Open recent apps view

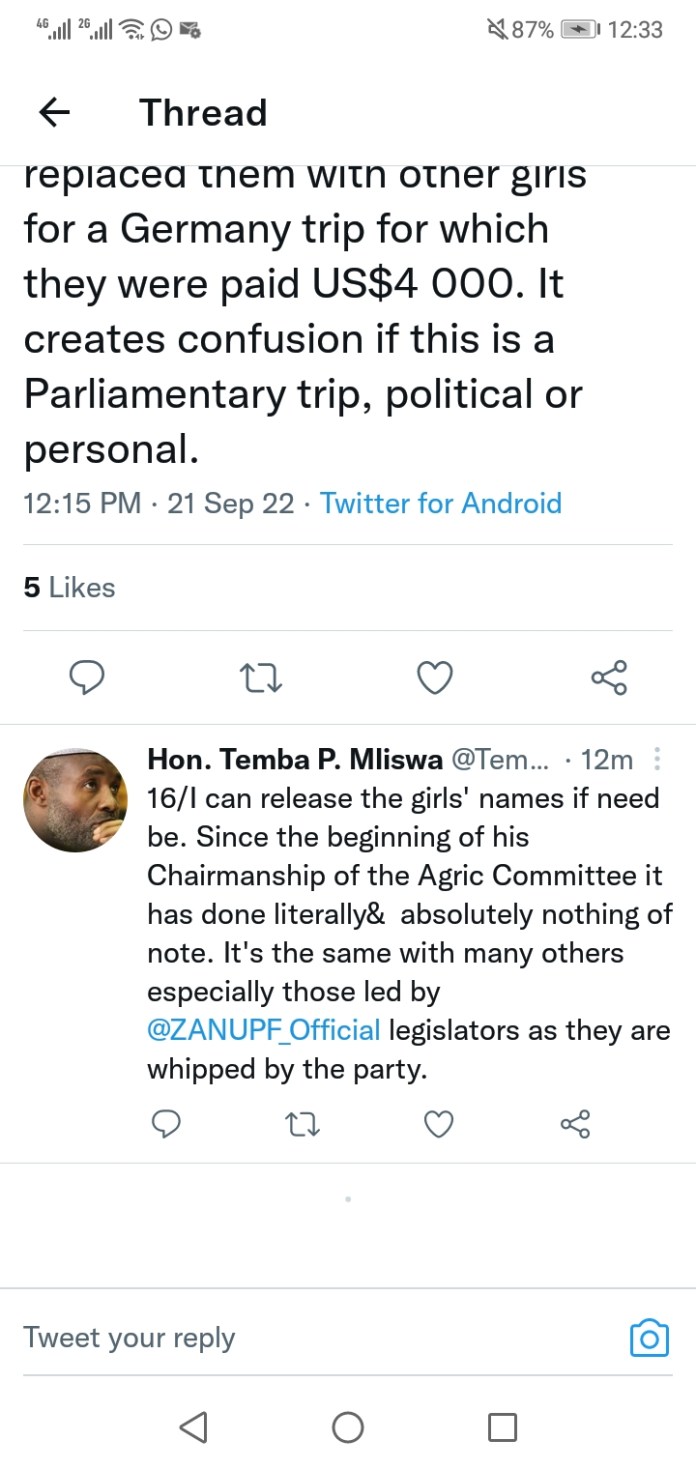pos(502,1427)
